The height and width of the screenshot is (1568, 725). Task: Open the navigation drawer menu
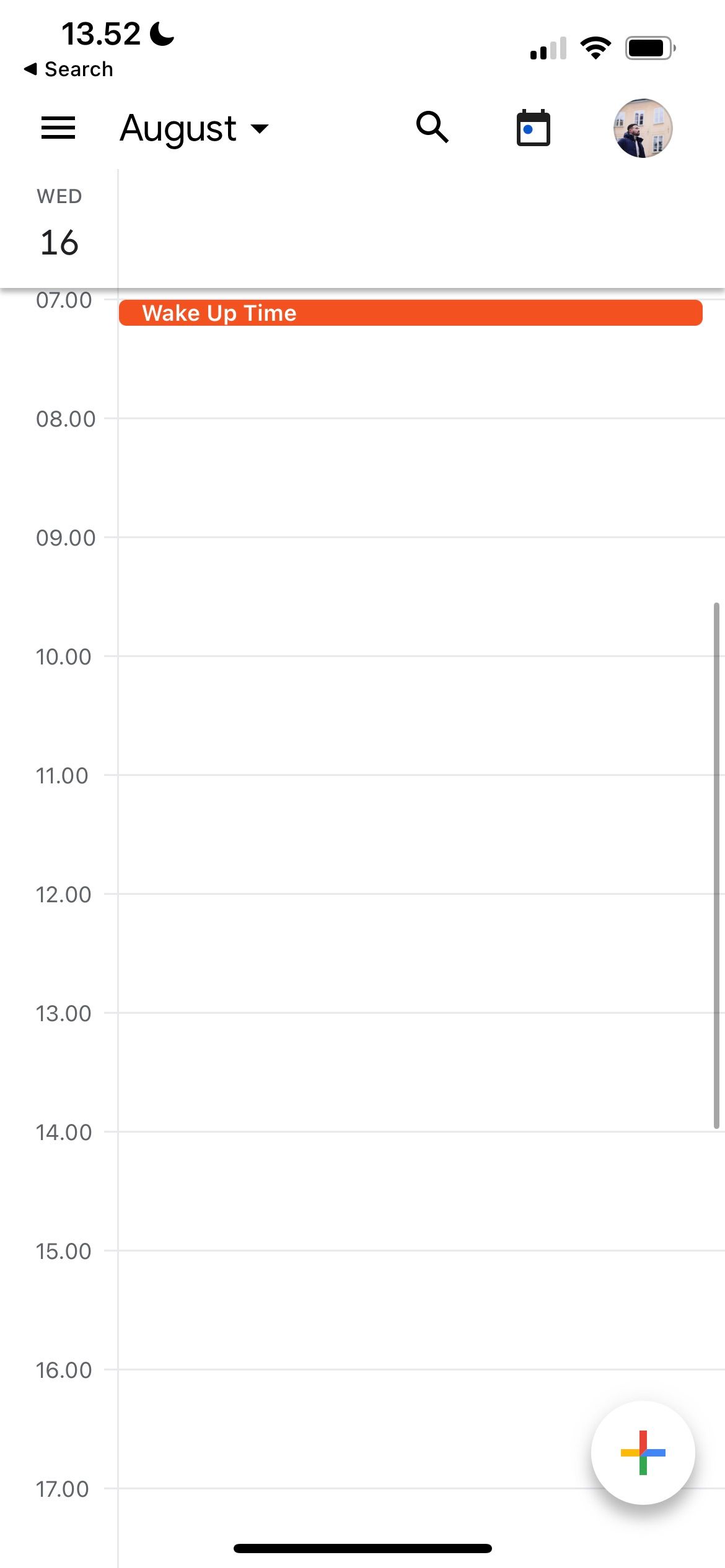[58, 128]
